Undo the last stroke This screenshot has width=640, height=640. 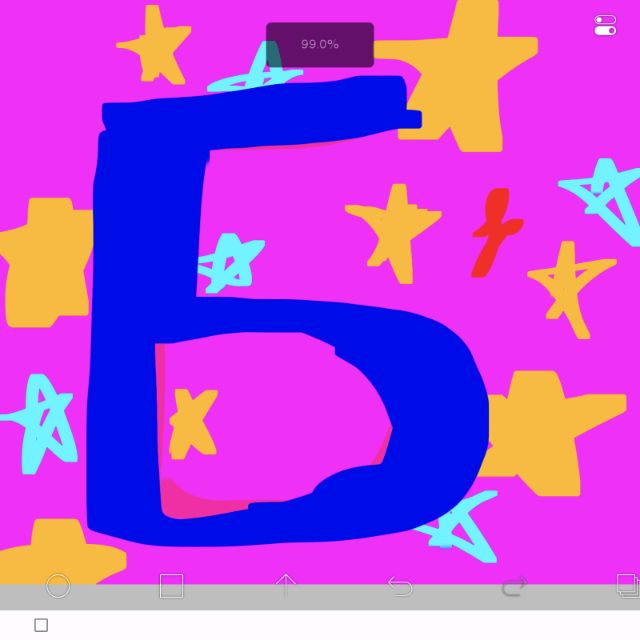(400, 586)
